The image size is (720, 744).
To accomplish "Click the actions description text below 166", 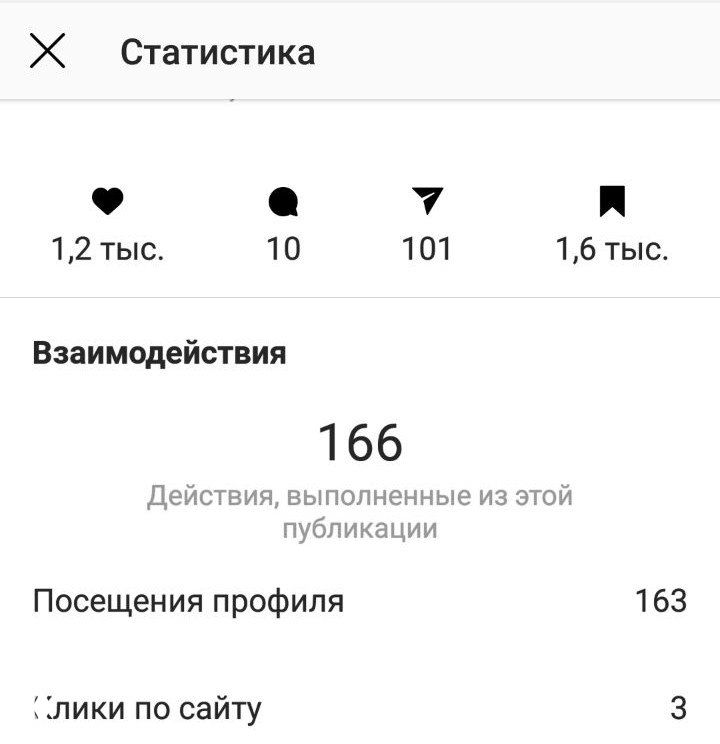I will [362, 507].
